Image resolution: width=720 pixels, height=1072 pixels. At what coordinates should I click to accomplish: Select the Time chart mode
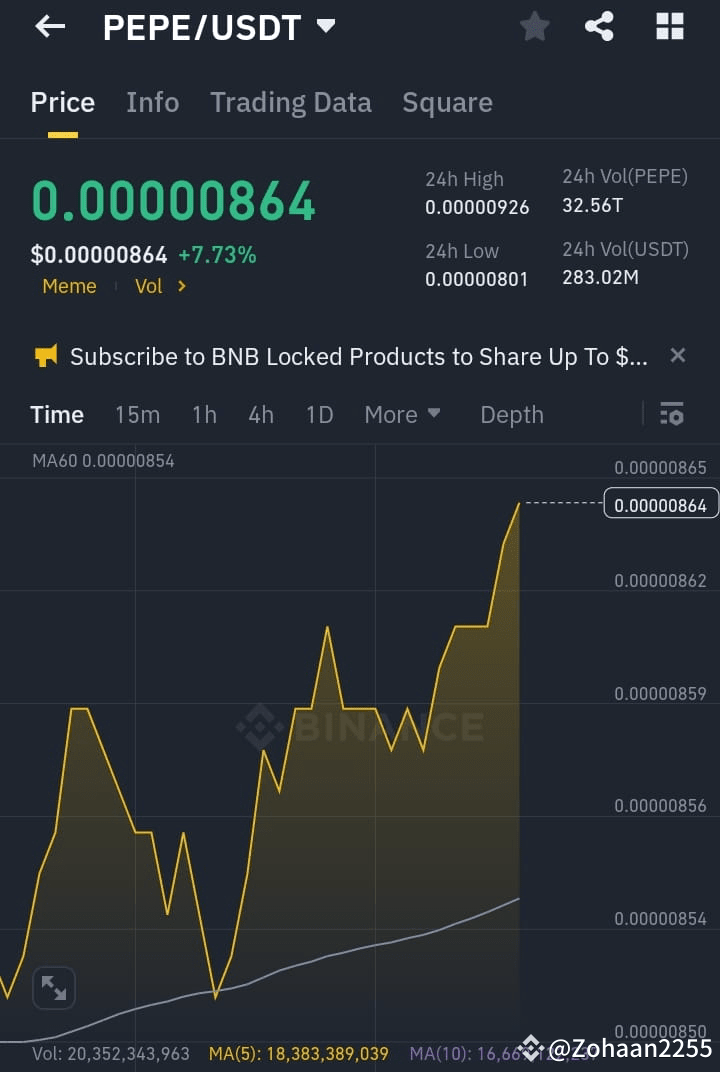click(57, 414)
